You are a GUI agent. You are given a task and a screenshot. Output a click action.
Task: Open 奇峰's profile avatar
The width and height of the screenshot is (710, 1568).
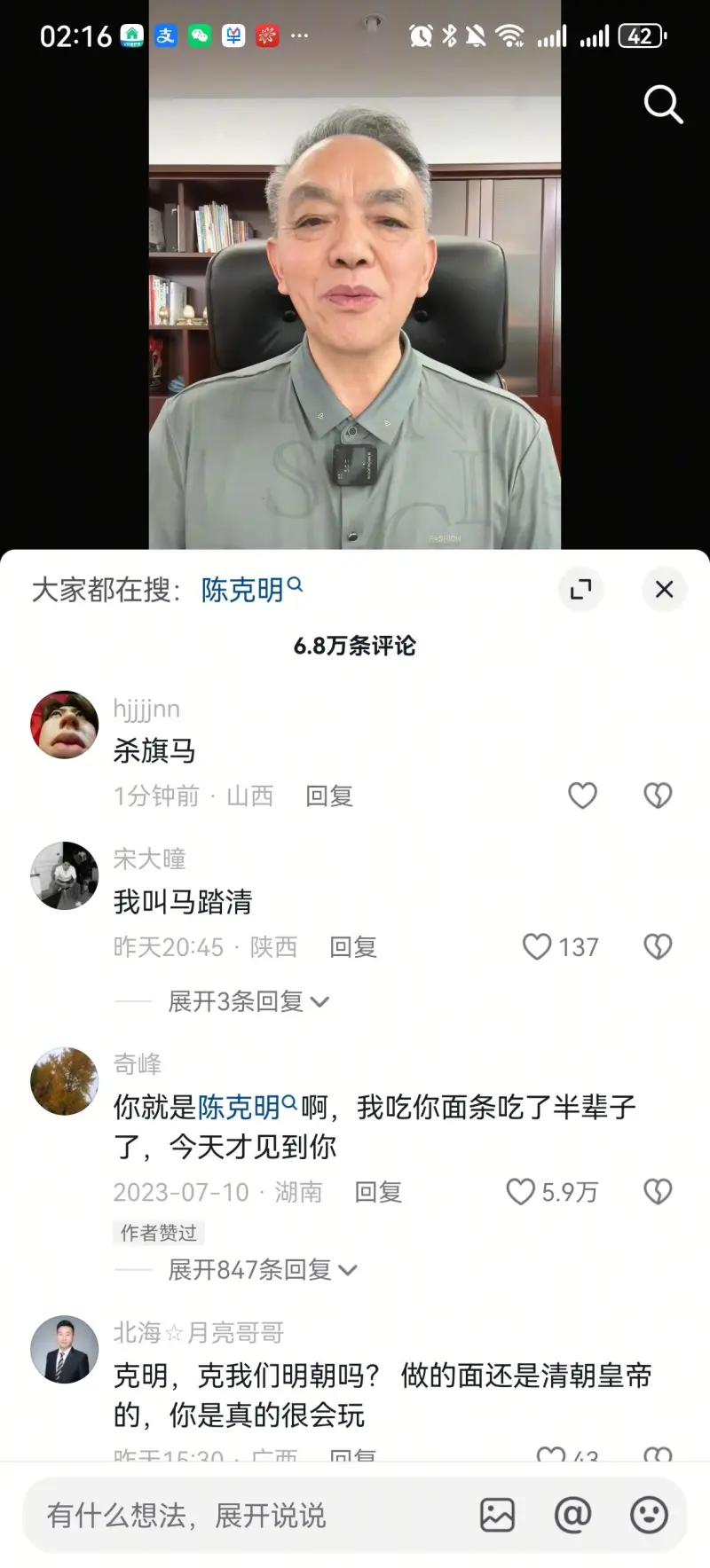[64, 1081]
